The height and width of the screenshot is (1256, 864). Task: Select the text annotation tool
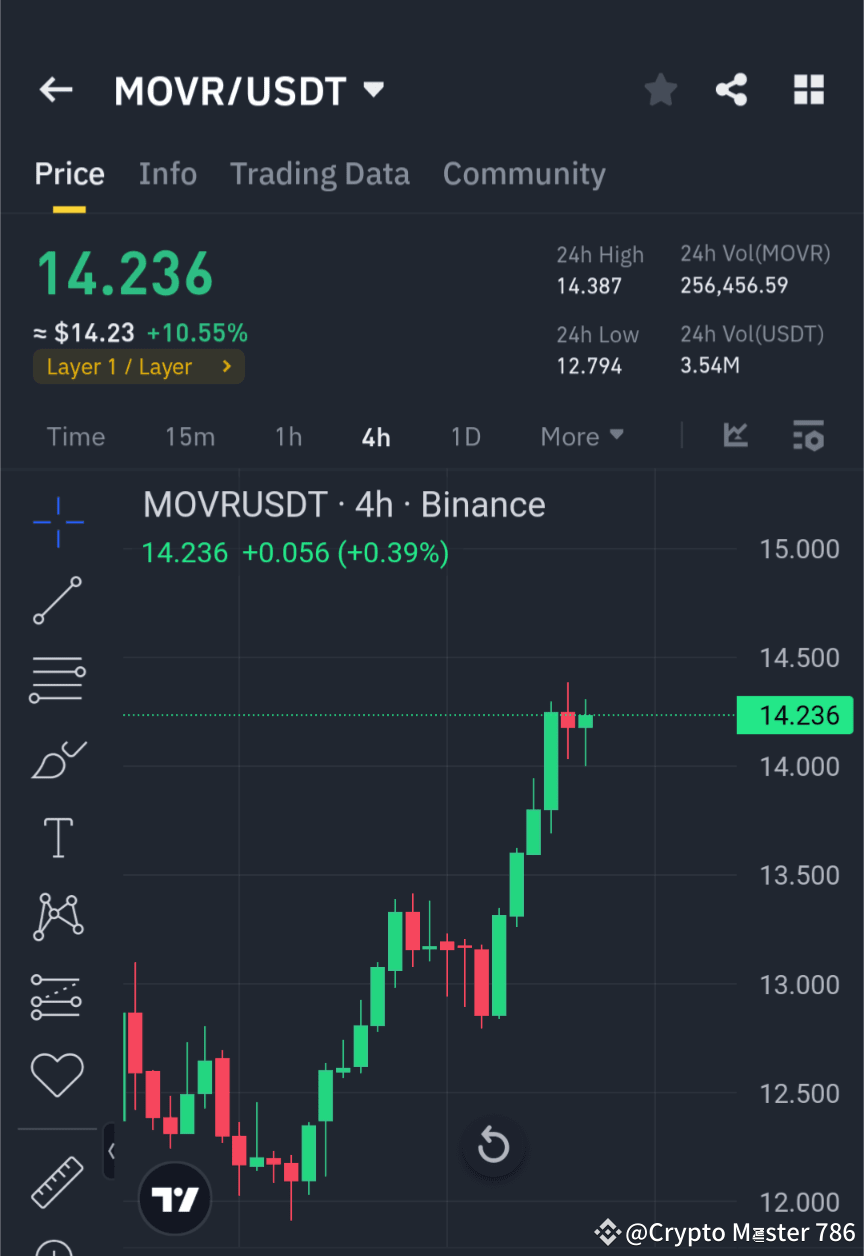57,838
